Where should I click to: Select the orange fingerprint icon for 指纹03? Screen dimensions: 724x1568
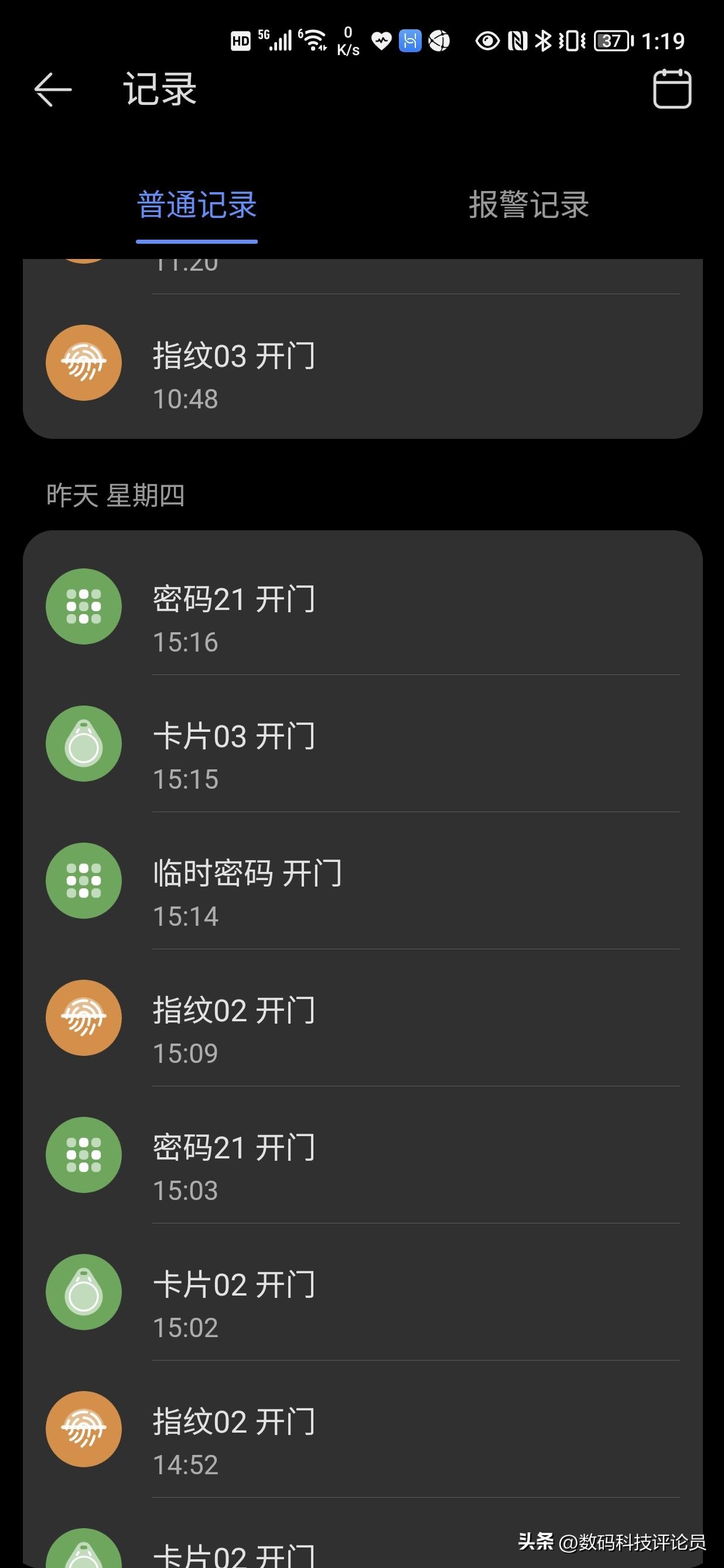83,362
